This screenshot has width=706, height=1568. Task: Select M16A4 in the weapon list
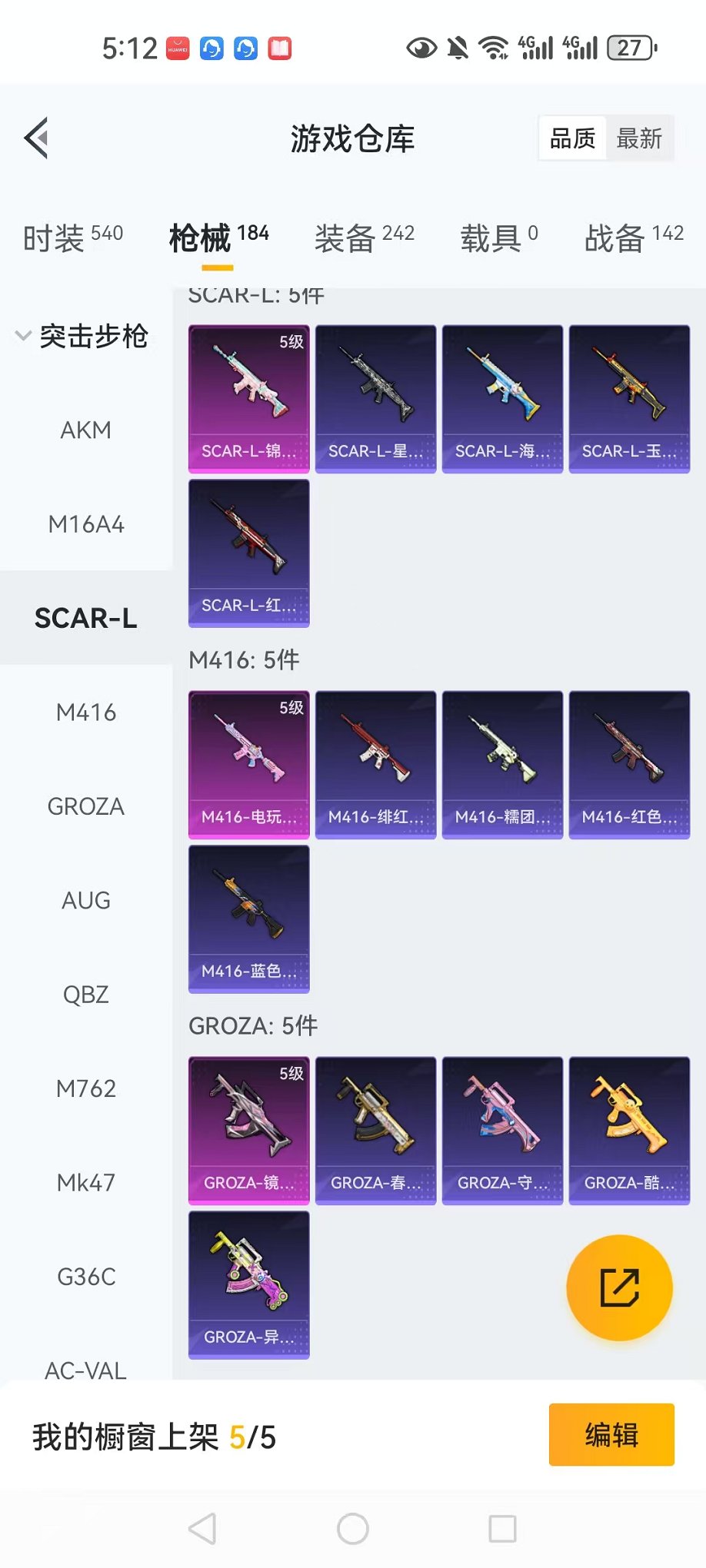click(85, 524)
